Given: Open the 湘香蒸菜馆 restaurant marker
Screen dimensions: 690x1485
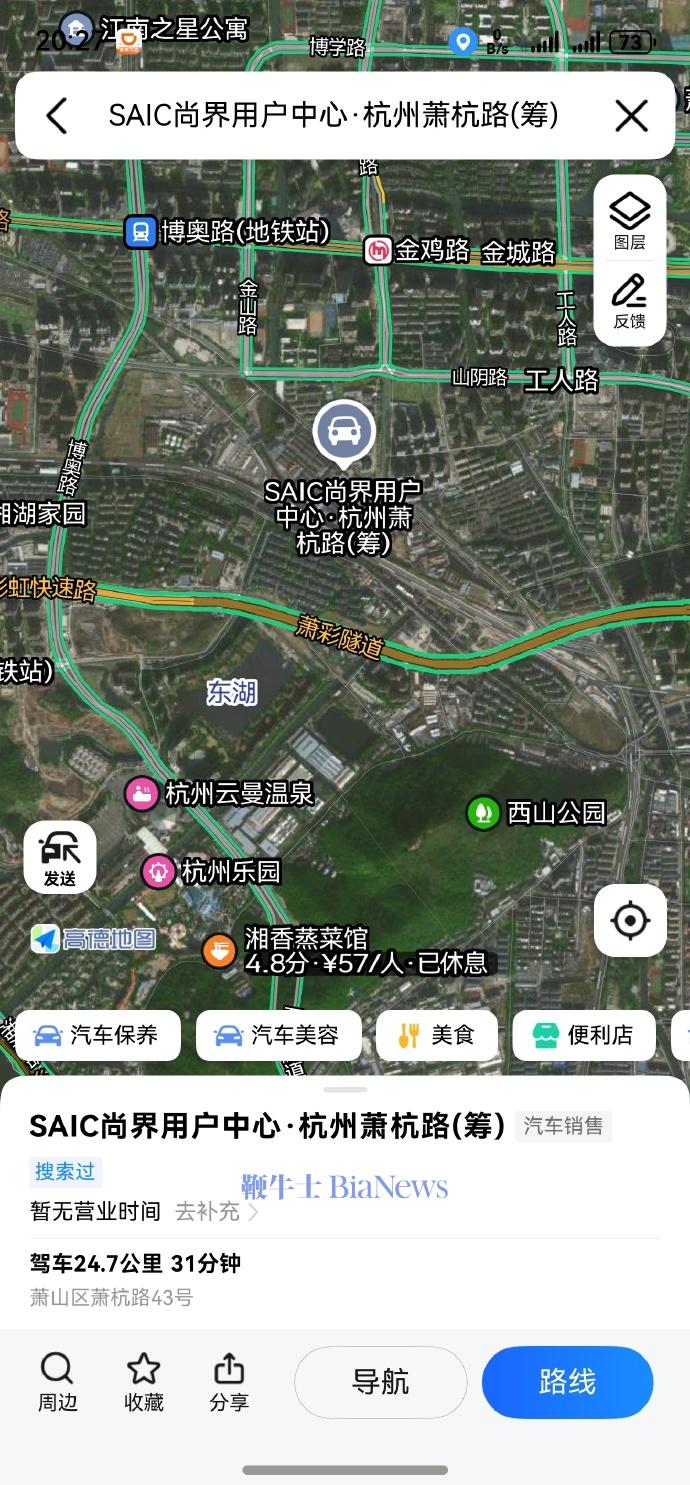Looking at the screenshot, I should 219,950.
